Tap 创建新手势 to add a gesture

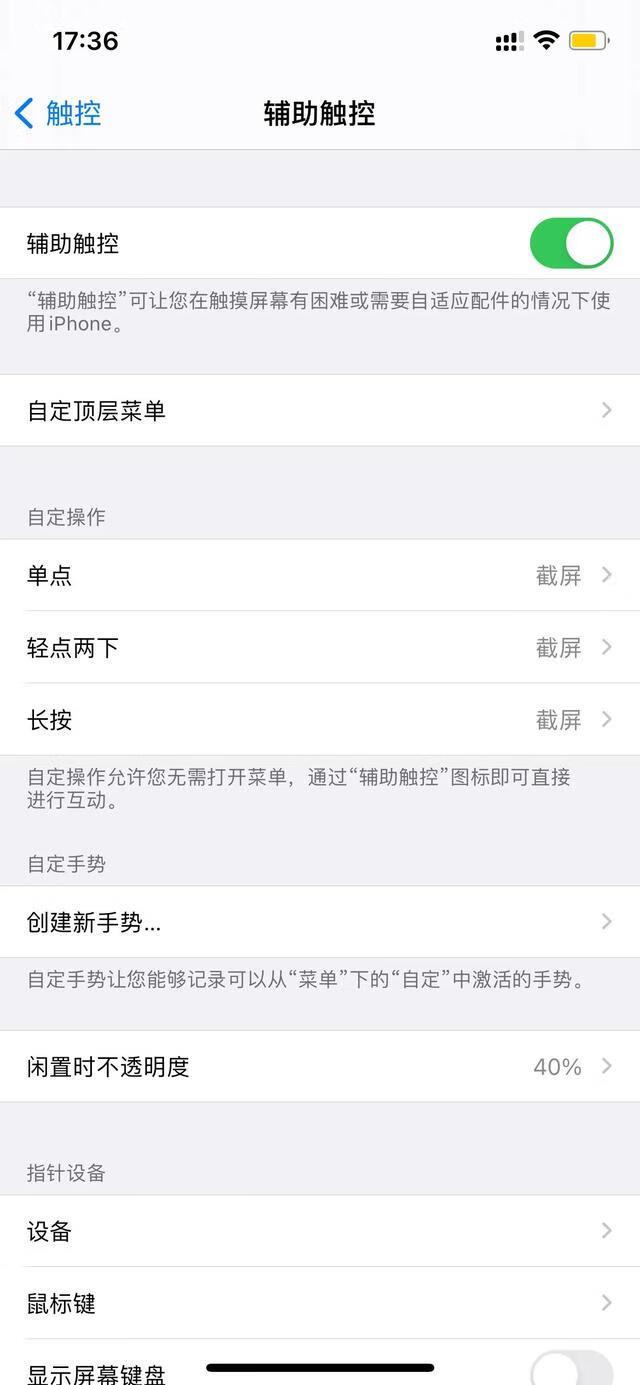320,922
